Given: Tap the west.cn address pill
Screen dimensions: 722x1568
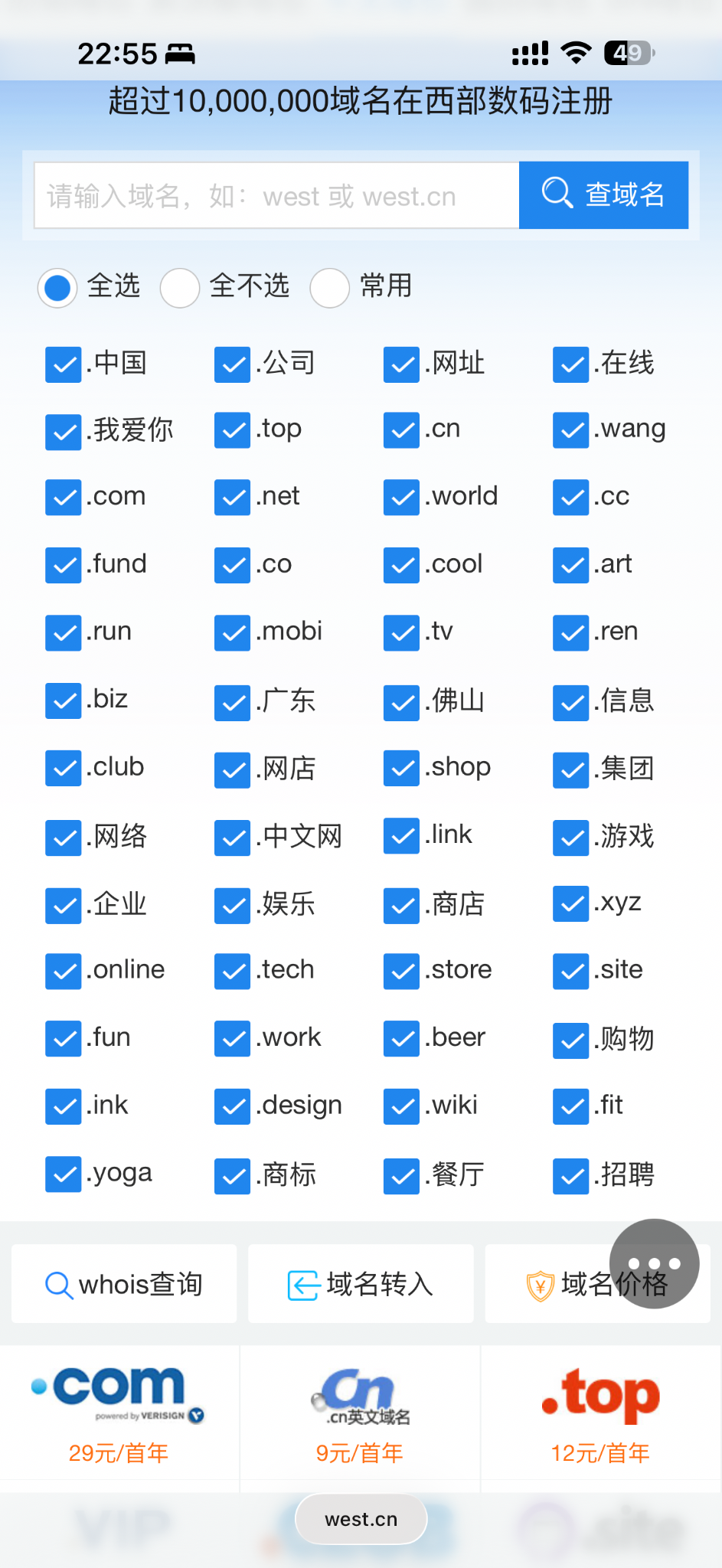Looking at the screenshot, I should tap(361, 1519).
